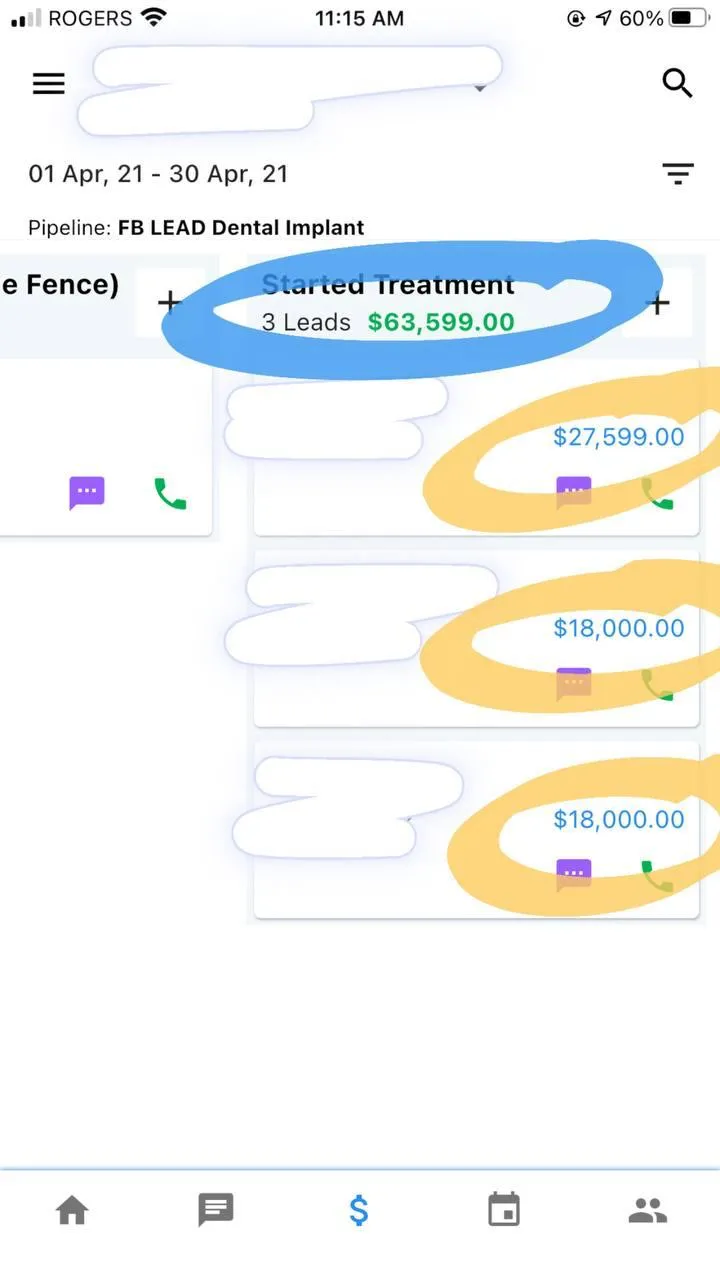
Task: Change the 01 Apr - 30 Apr date range
Action: point(158,174)
